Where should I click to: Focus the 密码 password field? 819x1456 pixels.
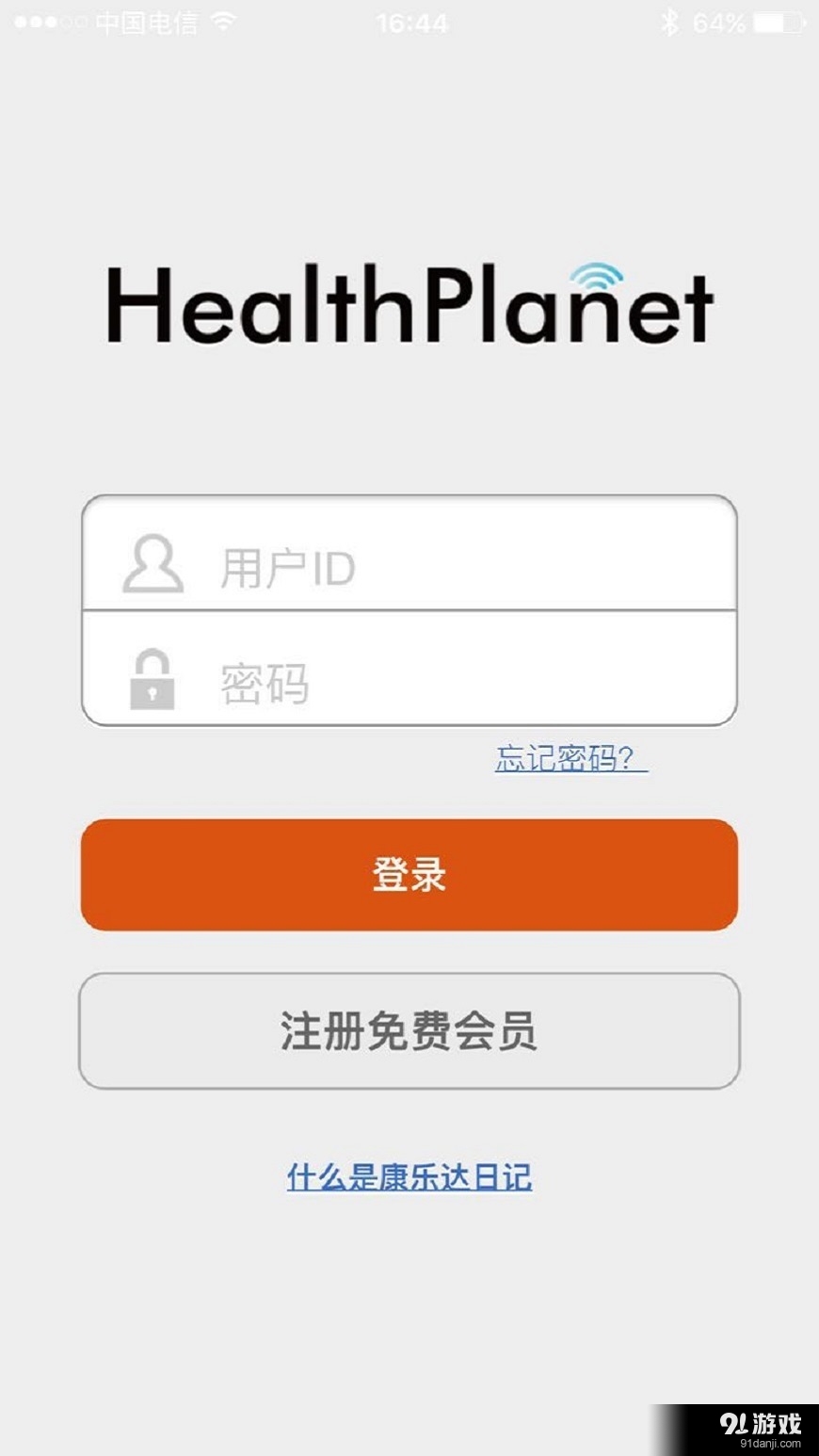point(452,682)
